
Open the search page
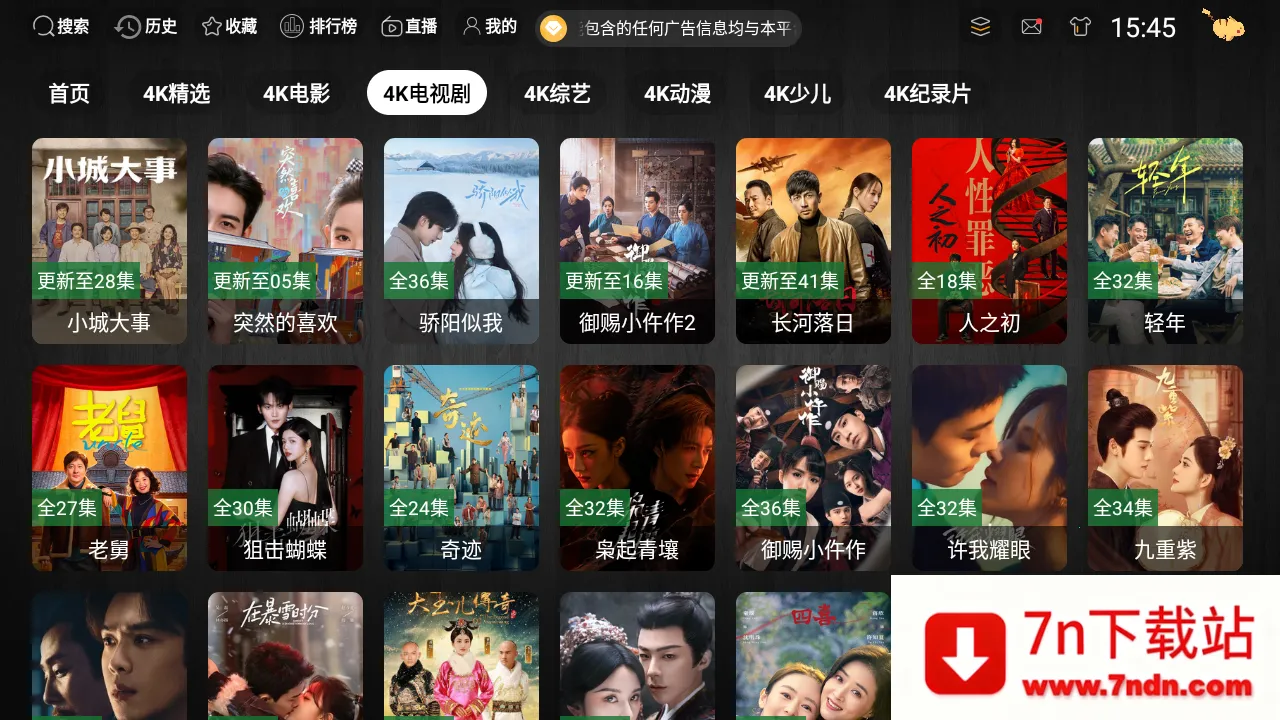coord(61,27)
